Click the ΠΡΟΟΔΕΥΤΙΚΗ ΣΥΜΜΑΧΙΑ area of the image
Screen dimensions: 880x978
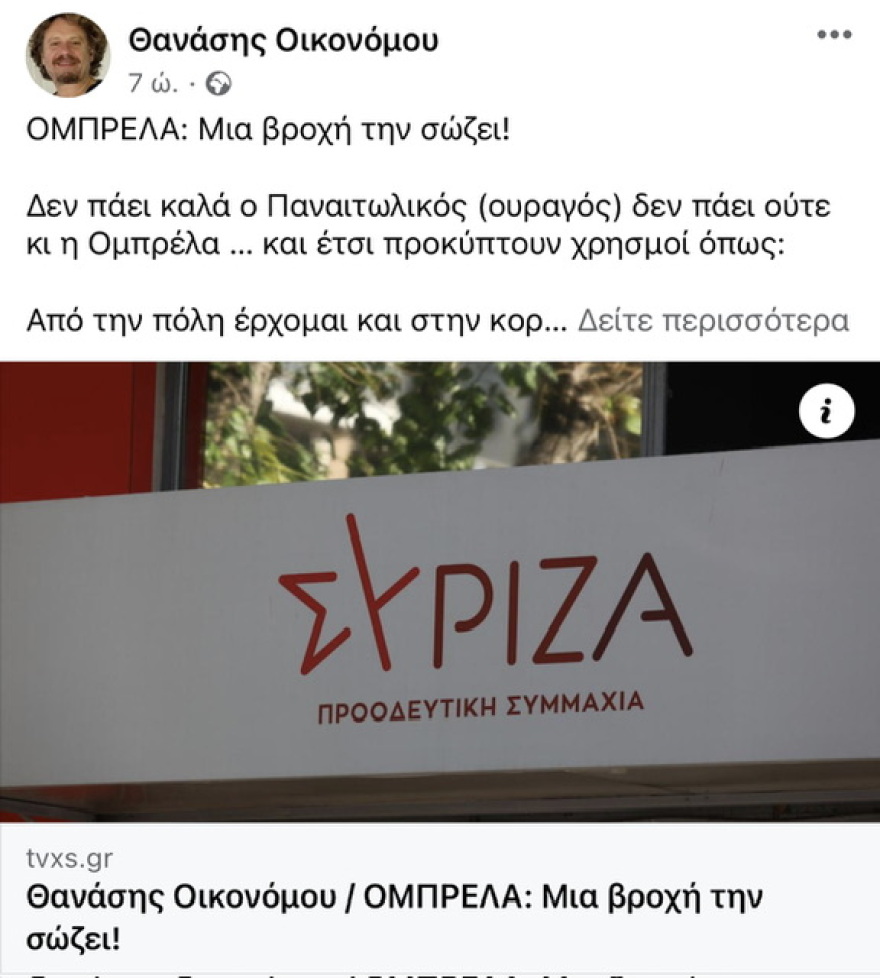point(479,703)
